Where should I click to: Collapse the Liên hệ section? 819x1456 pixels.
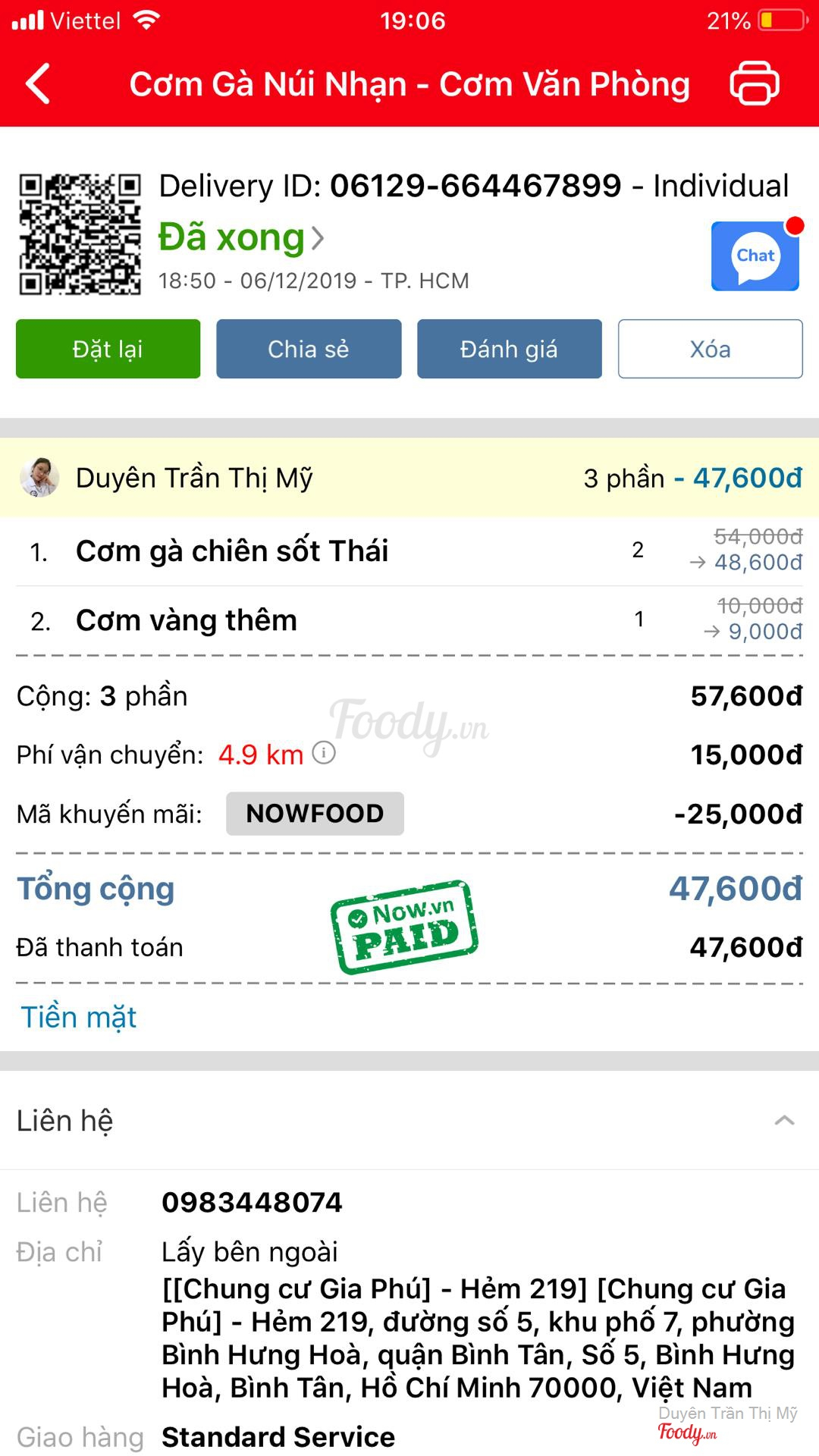click(784, 1120)
